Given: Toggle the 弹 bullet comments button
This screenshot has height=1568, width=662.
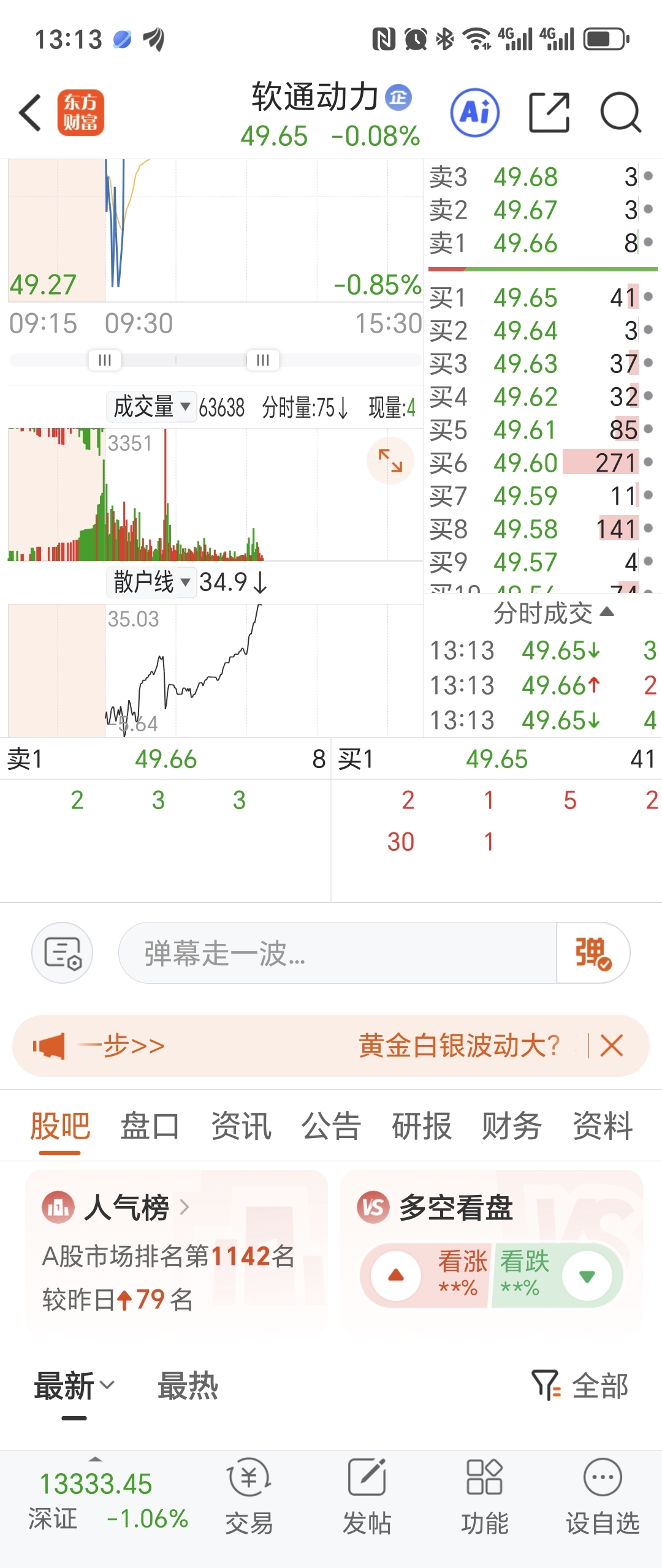Looking at the screenshot, I should pos(593,953).
